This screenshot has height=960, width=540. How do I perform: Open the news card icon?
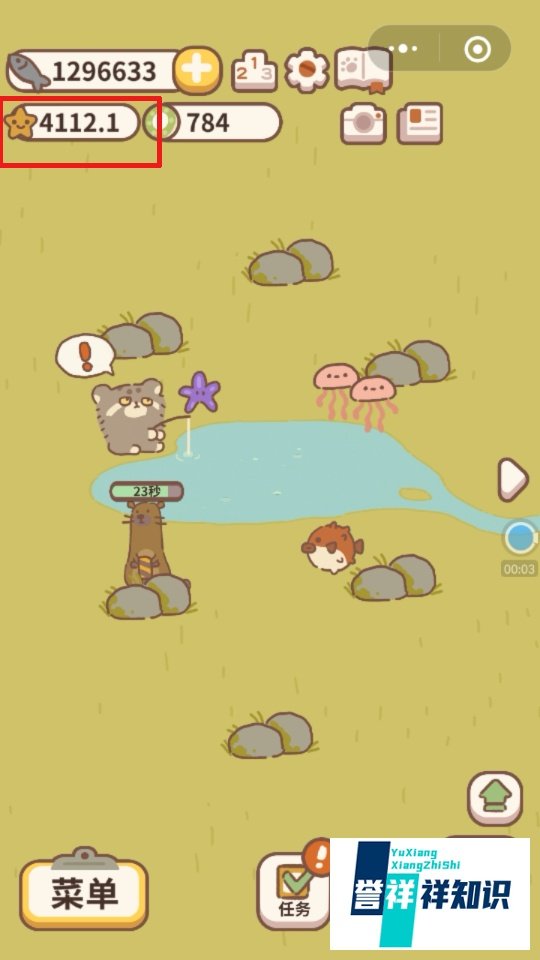[420, 123]
